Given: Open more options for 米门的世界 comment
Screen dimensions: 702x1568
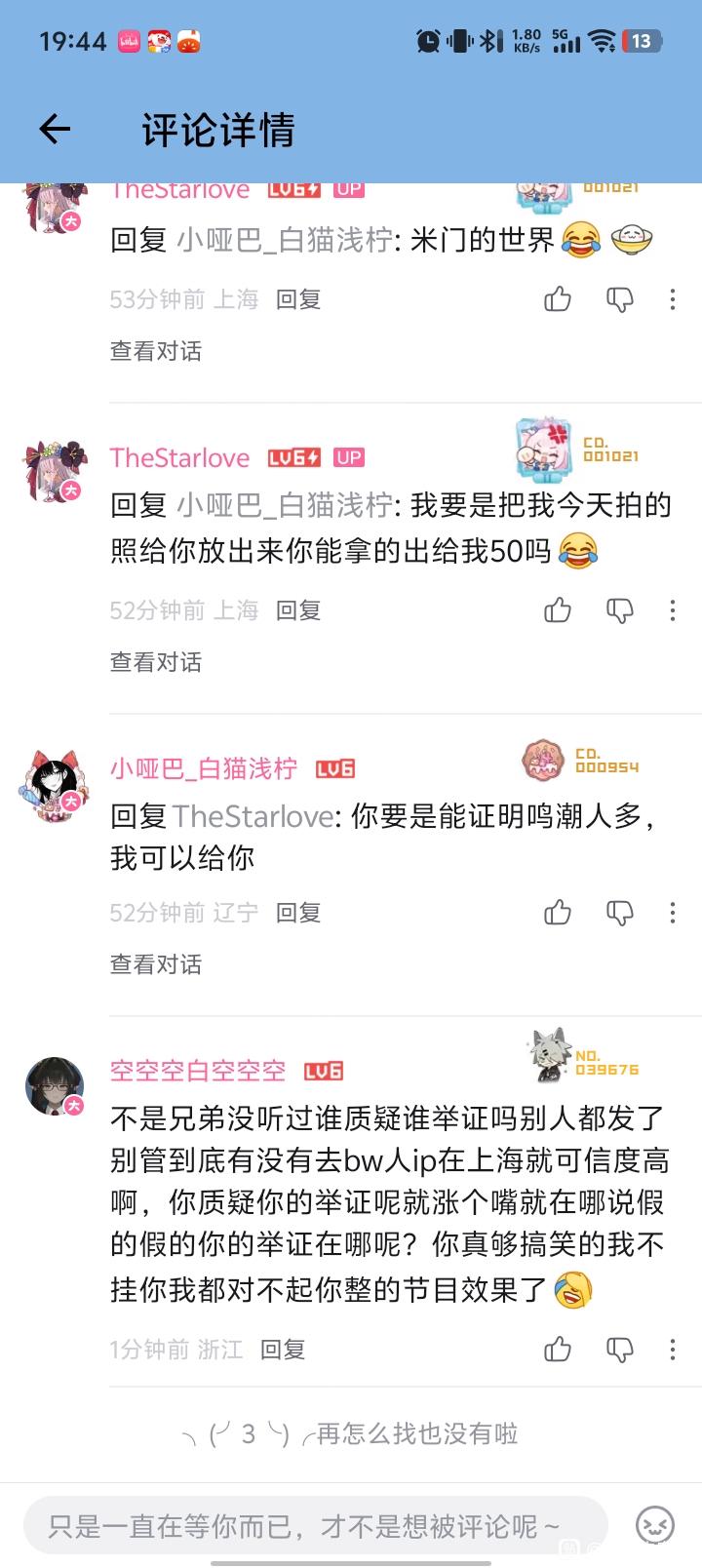Looking at the screenshot, I should 673,299.
